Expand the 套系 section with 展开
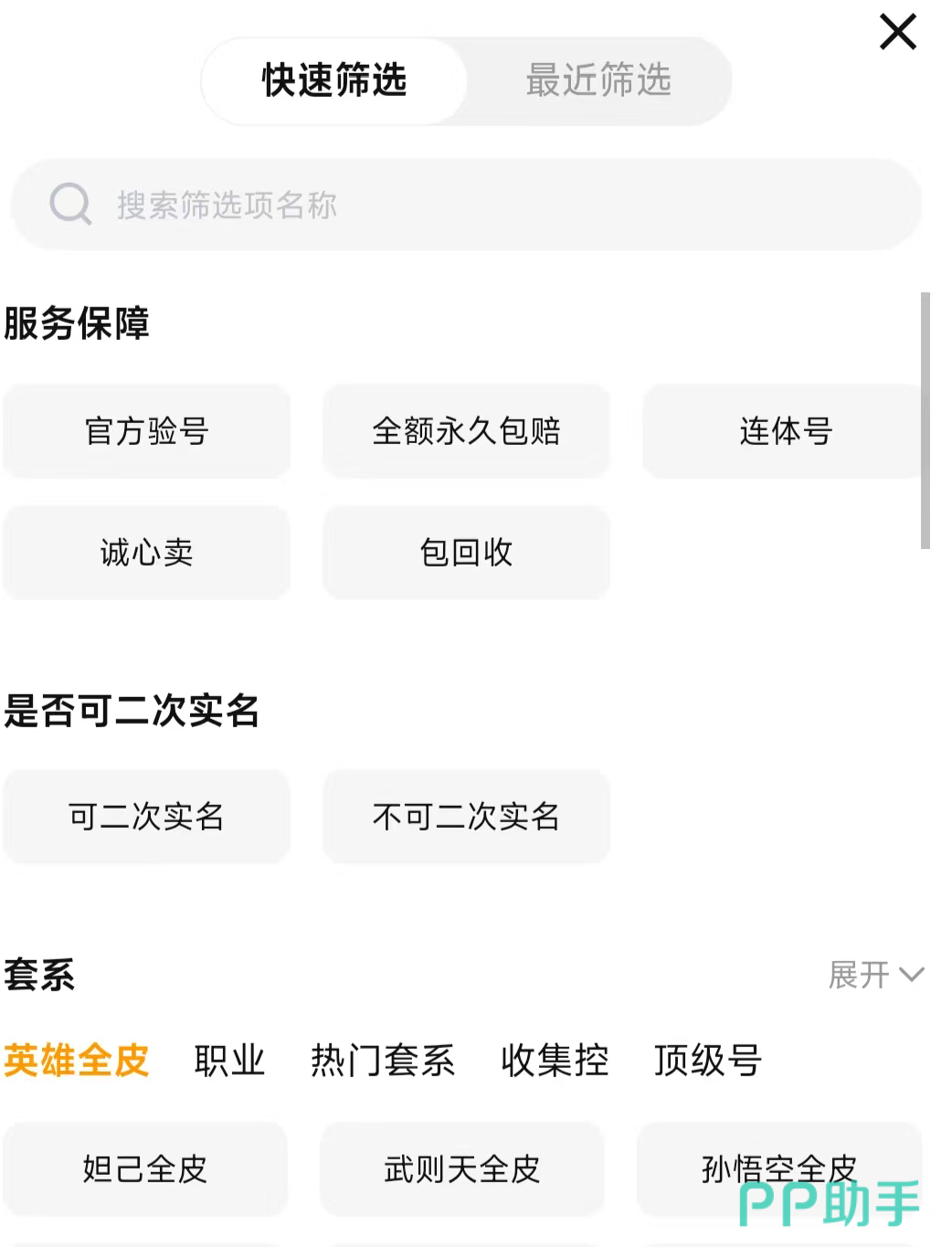952x1247 pixels. tap(875, 975)
